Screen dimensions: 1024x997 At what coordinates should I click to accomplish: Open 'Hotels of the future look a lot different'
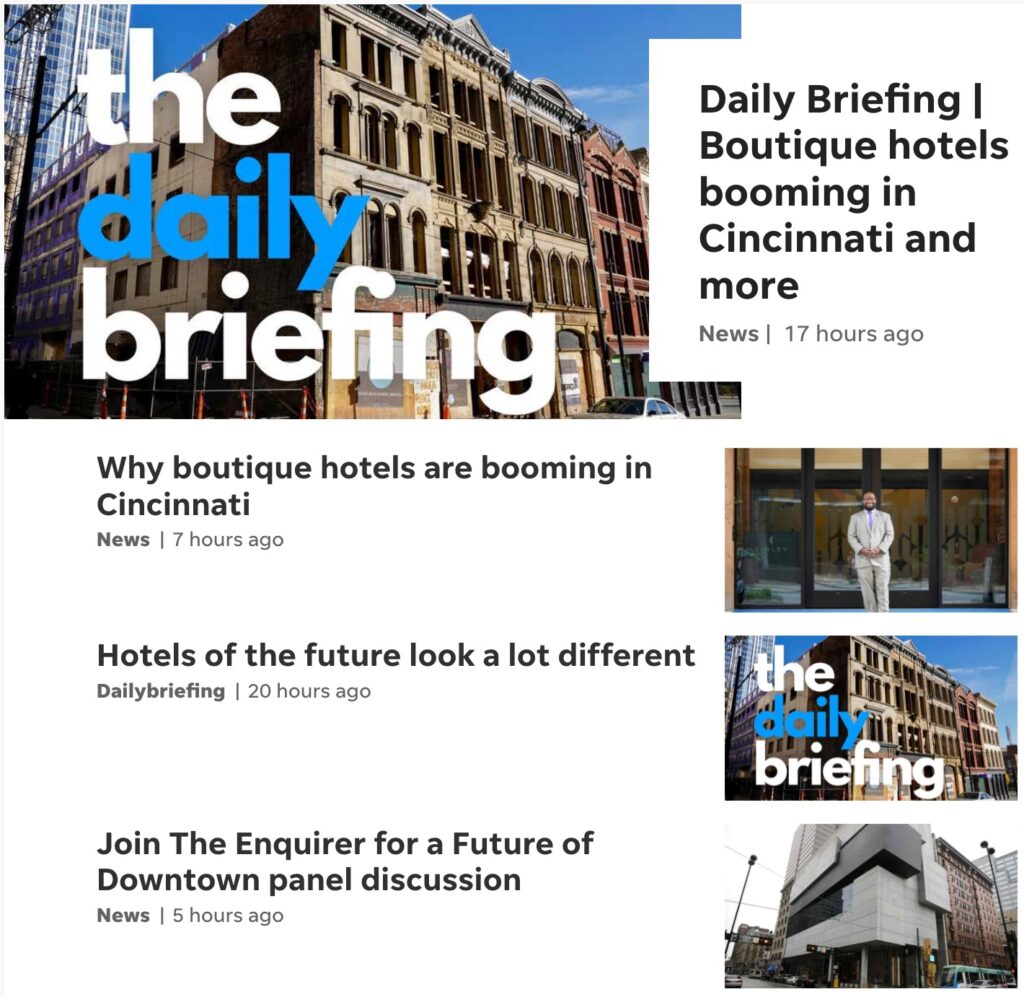coord(396,655)
